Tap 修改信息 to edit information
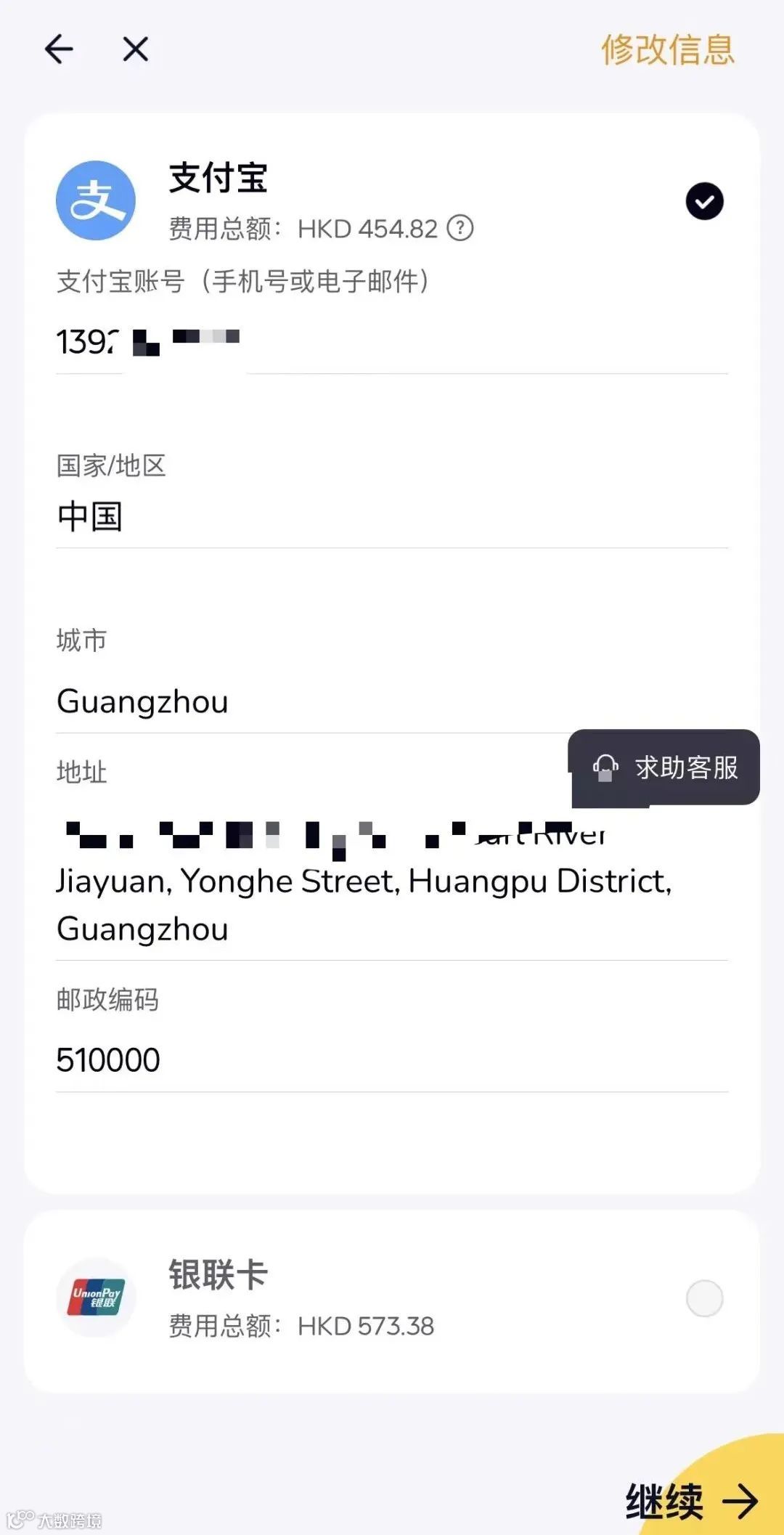 [x=668, y=50]
